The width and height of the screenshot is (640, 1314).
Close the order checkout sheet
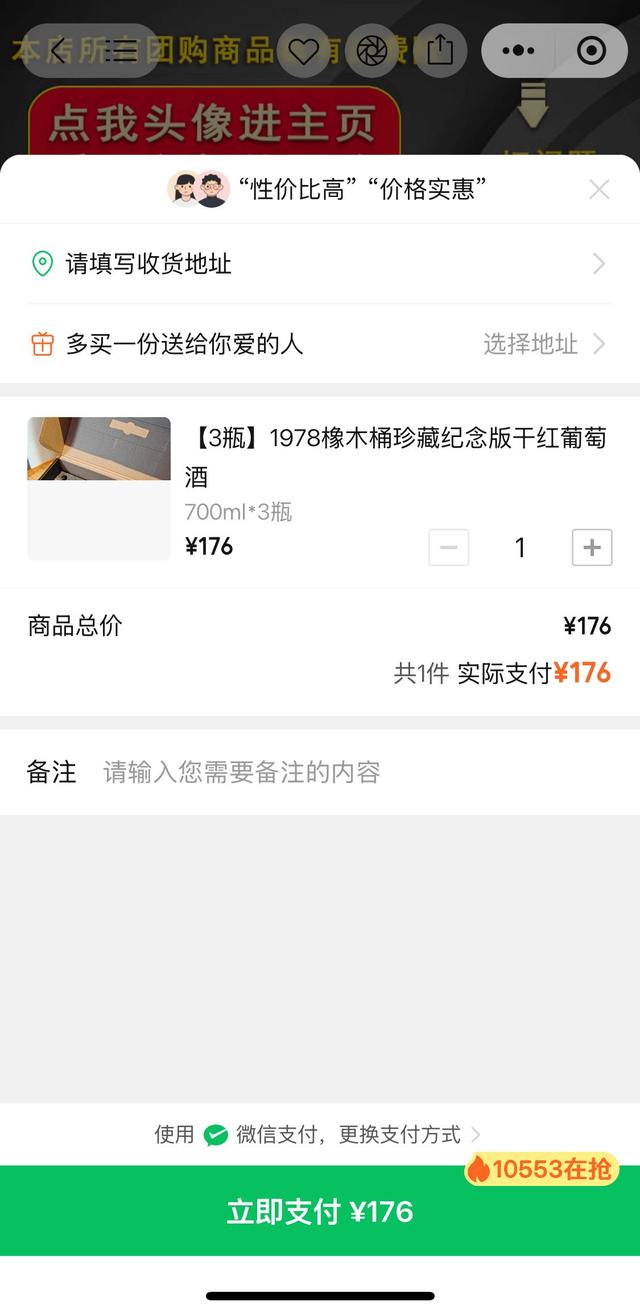coord(599,189)
